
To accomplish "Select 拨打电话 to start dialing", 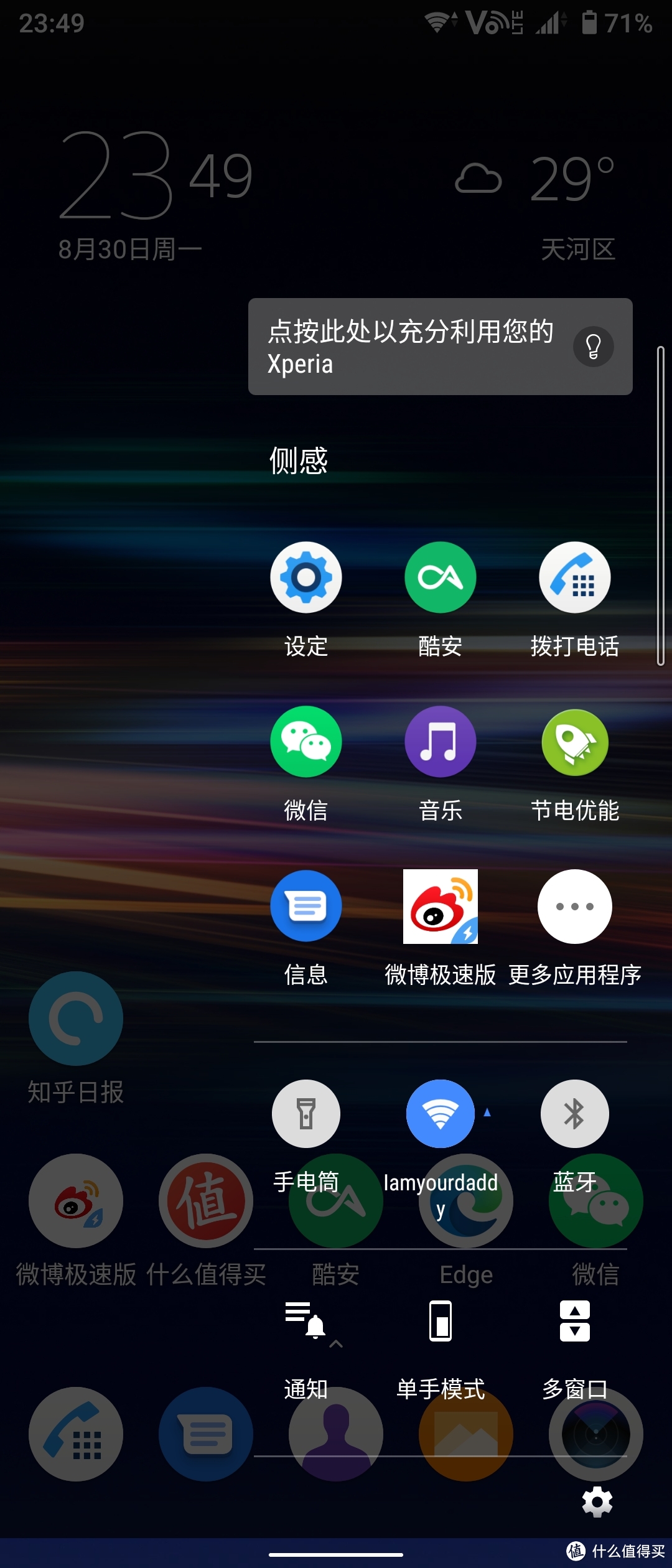I will point(574,577).
